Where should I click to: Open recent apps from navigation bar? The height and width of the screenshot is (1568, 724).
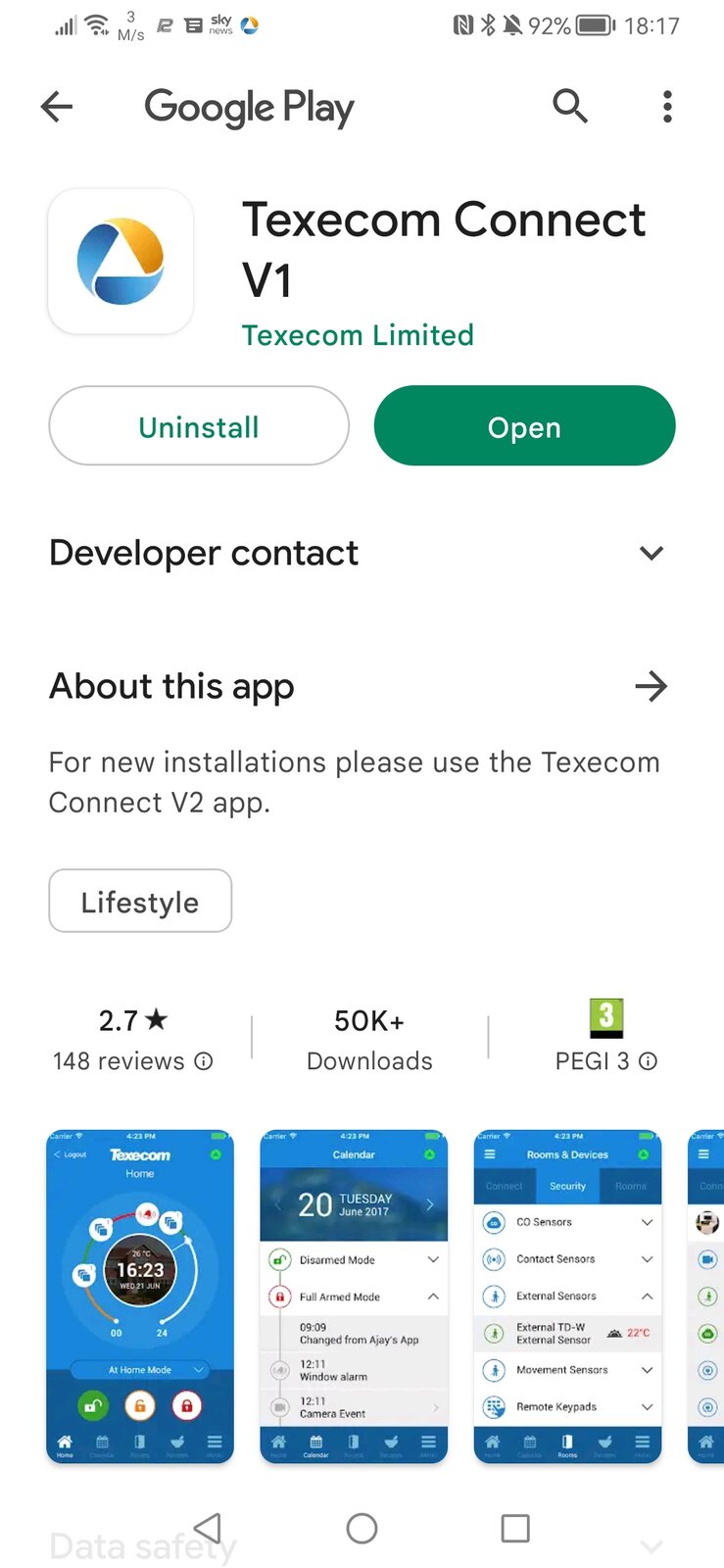[x=515, y=1528]
